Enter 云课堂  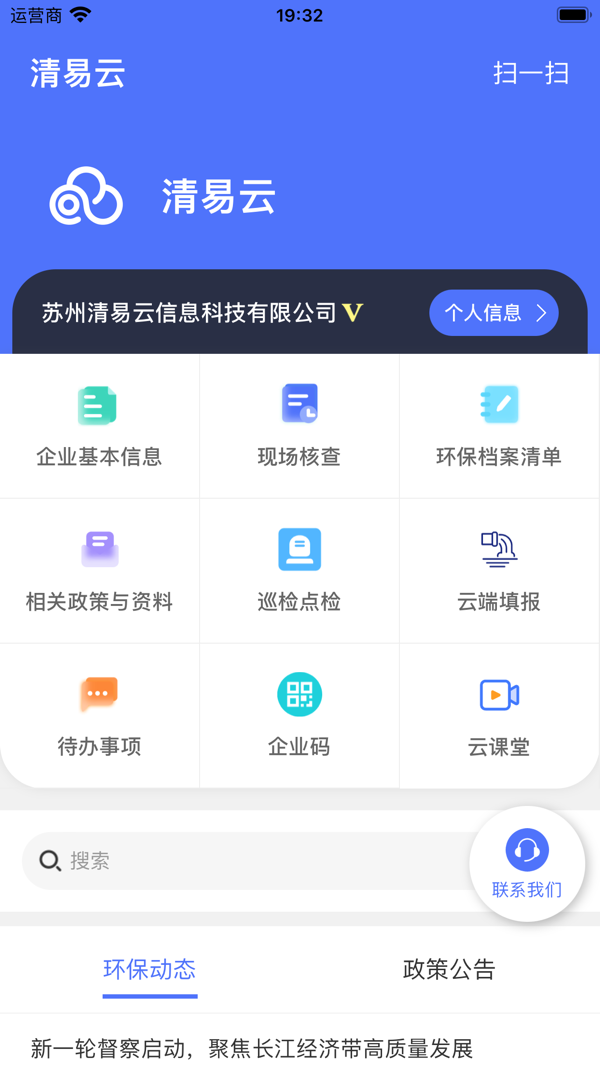tap(499, 716)
